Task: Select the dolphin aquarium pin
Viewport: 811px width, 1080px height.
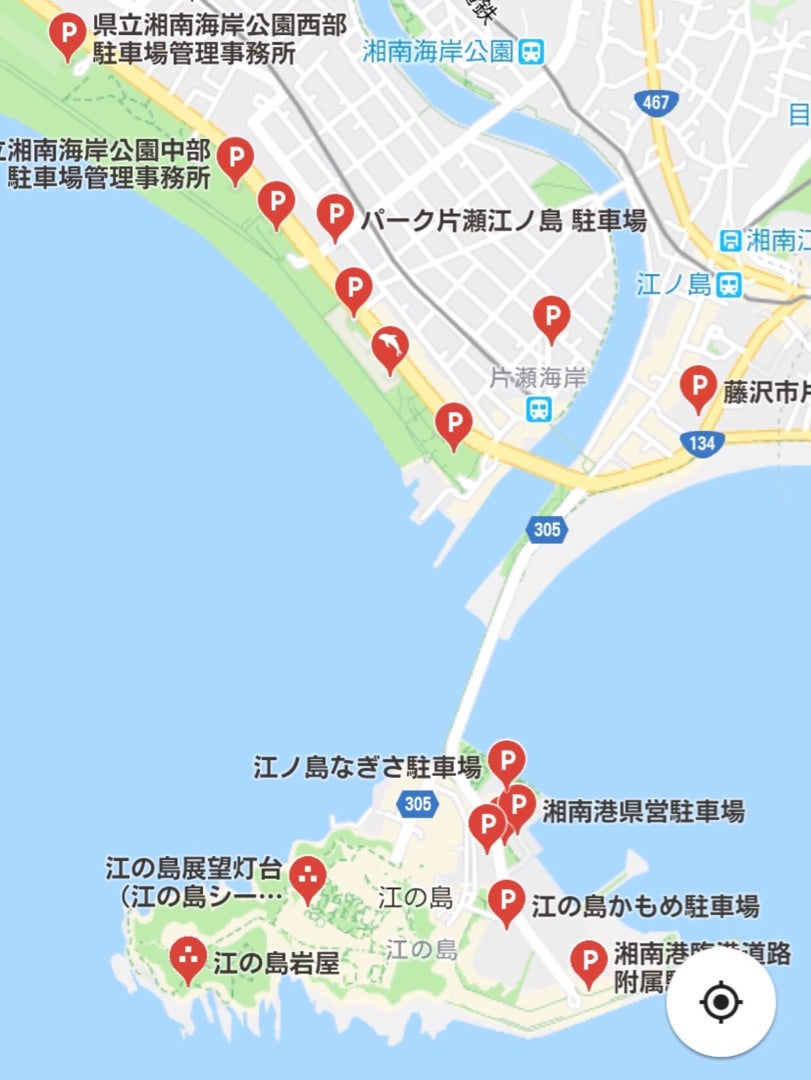Action: click(x=390, y=348)
